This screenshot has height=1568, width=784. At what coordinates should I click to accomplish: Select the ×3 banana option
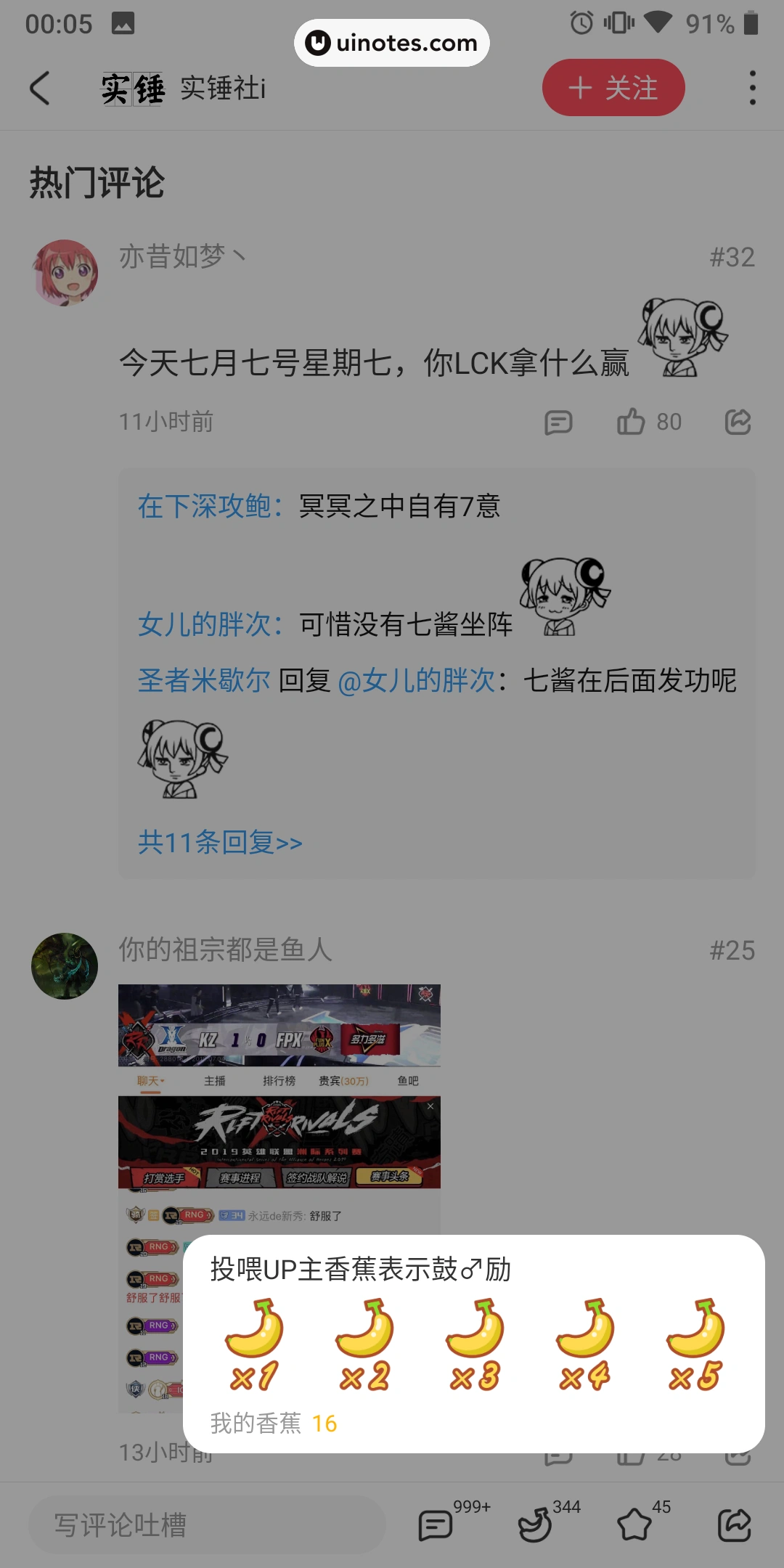pyautogui.click(x=475, y=1344)
